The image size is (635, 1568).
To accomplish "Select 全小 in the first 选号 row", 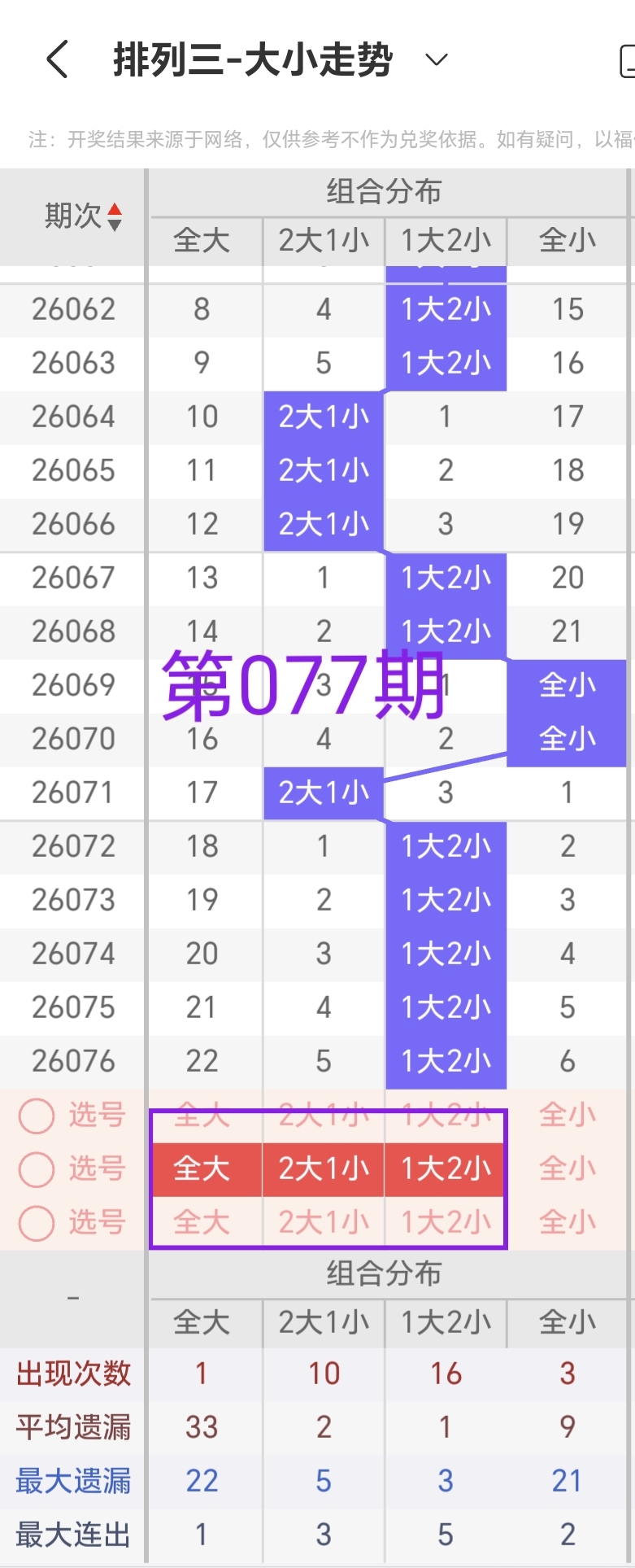I will click(566, 1116).
